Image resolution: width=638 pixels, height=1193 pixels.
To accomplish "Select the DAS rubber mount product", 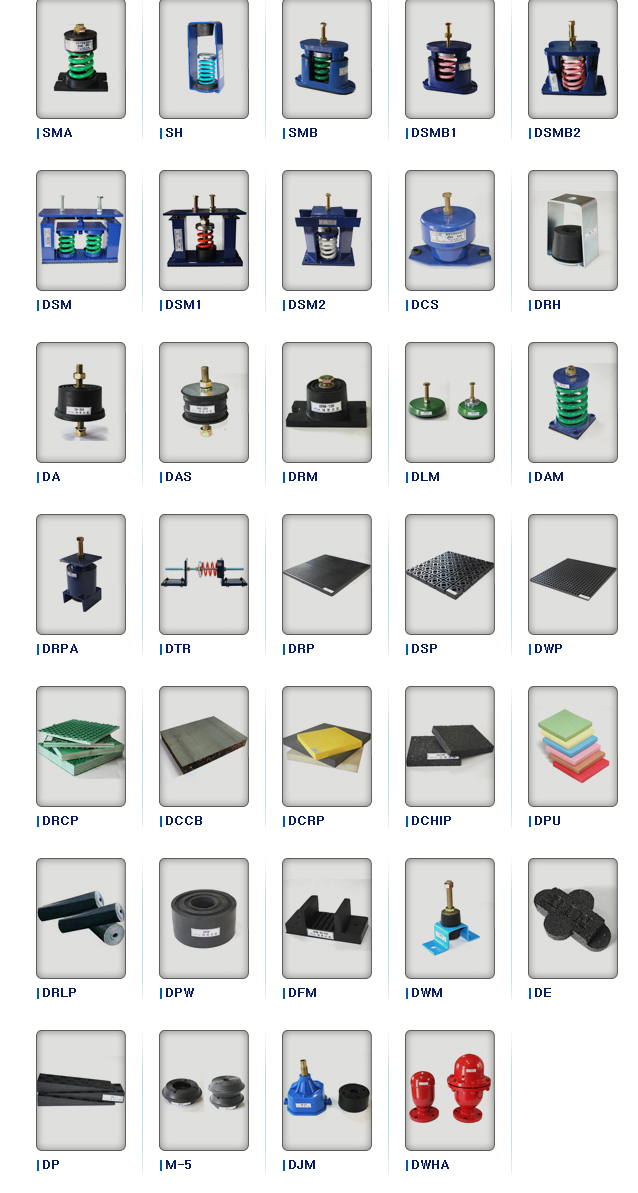I will click(x=204, y=403).
